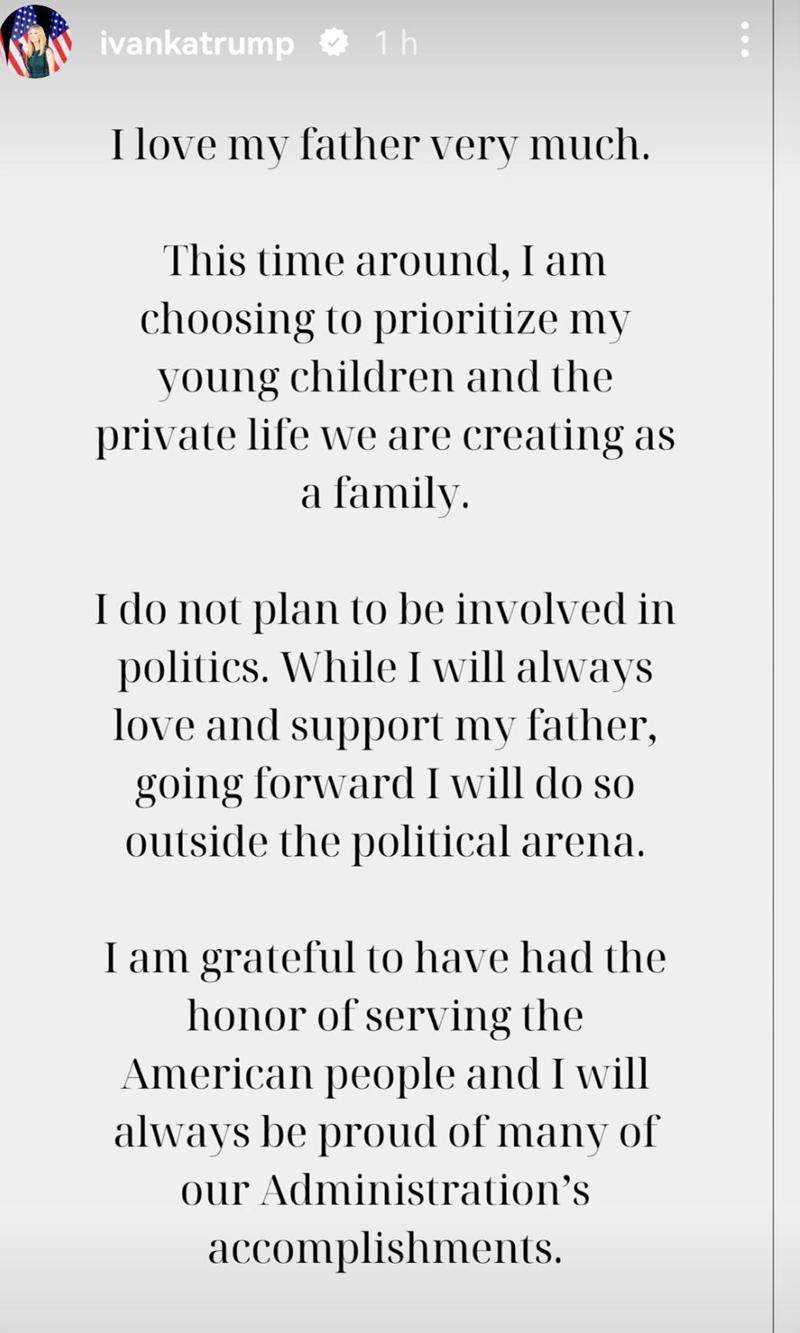This screenshot has height=1333, width=800.
Task: Open the three-dot overflow menu
Action: [x=744, y=40]
